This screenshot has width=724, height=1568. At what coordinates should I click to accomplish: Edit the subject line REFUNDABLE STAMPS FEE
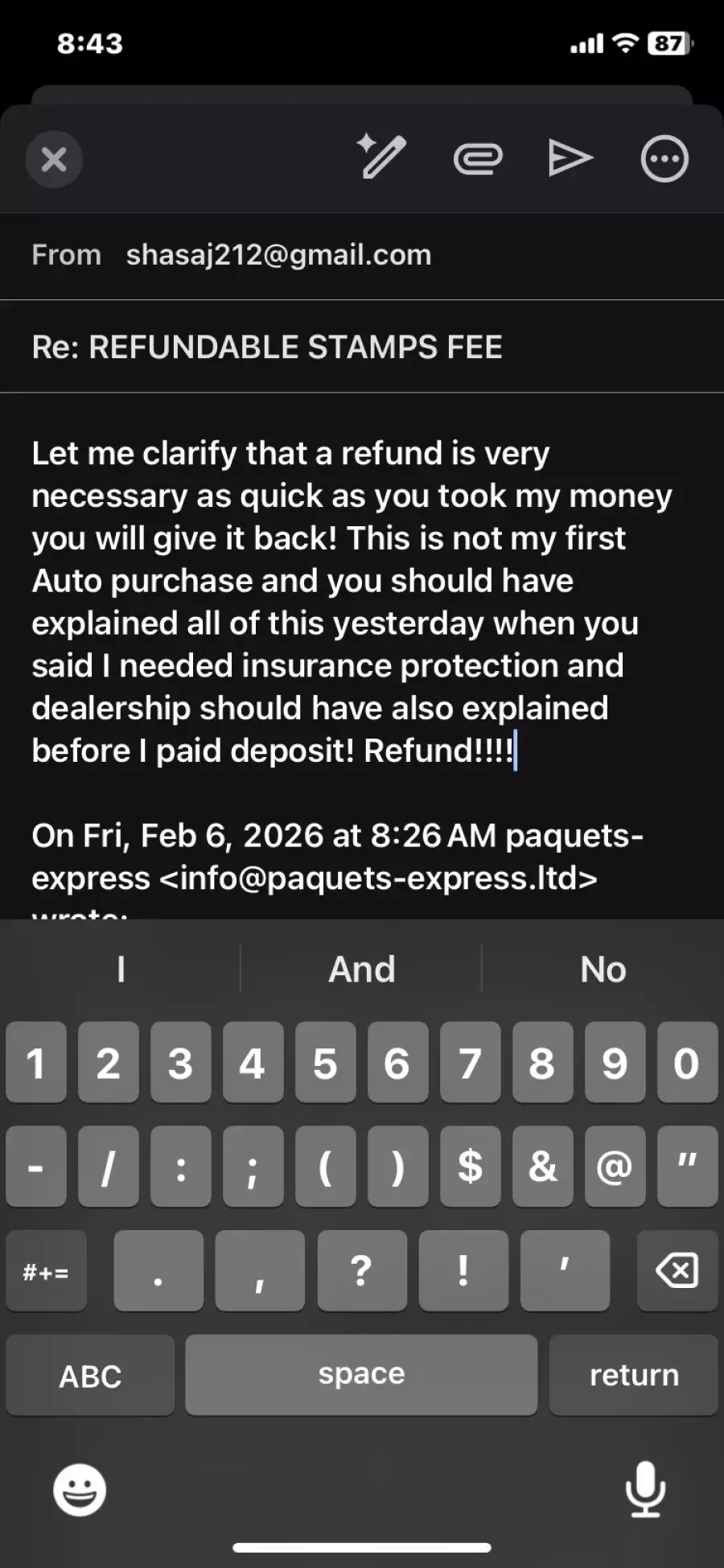pos(267,348)
